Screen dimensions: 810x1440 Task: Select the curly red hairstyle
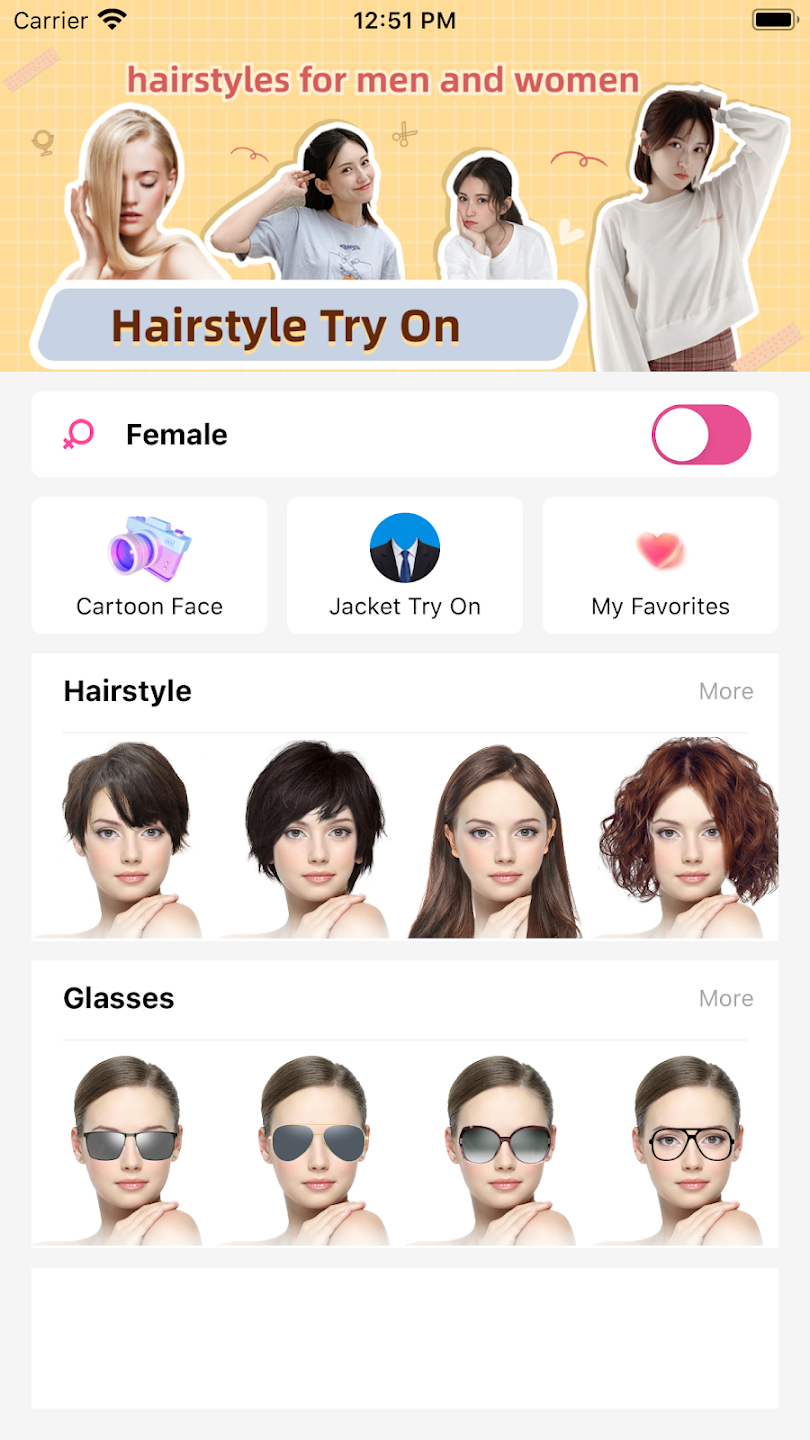688,840
